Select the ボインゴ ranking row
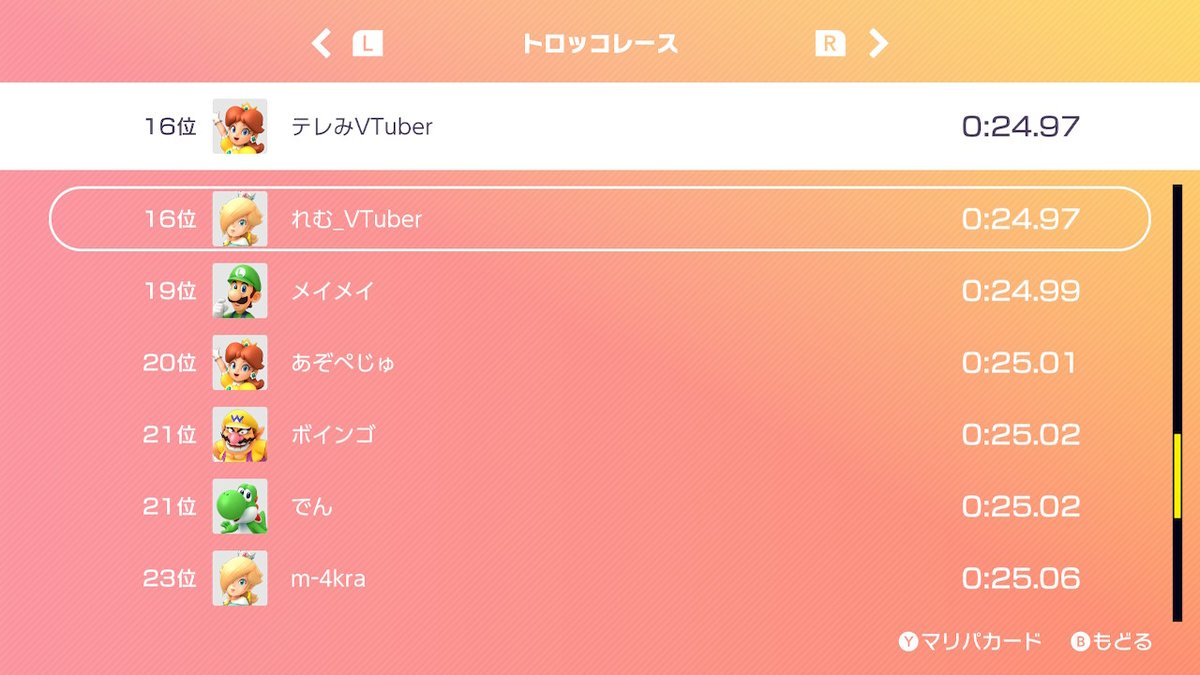Screen dimensions: 1200x675 click(x=599, y=435)
